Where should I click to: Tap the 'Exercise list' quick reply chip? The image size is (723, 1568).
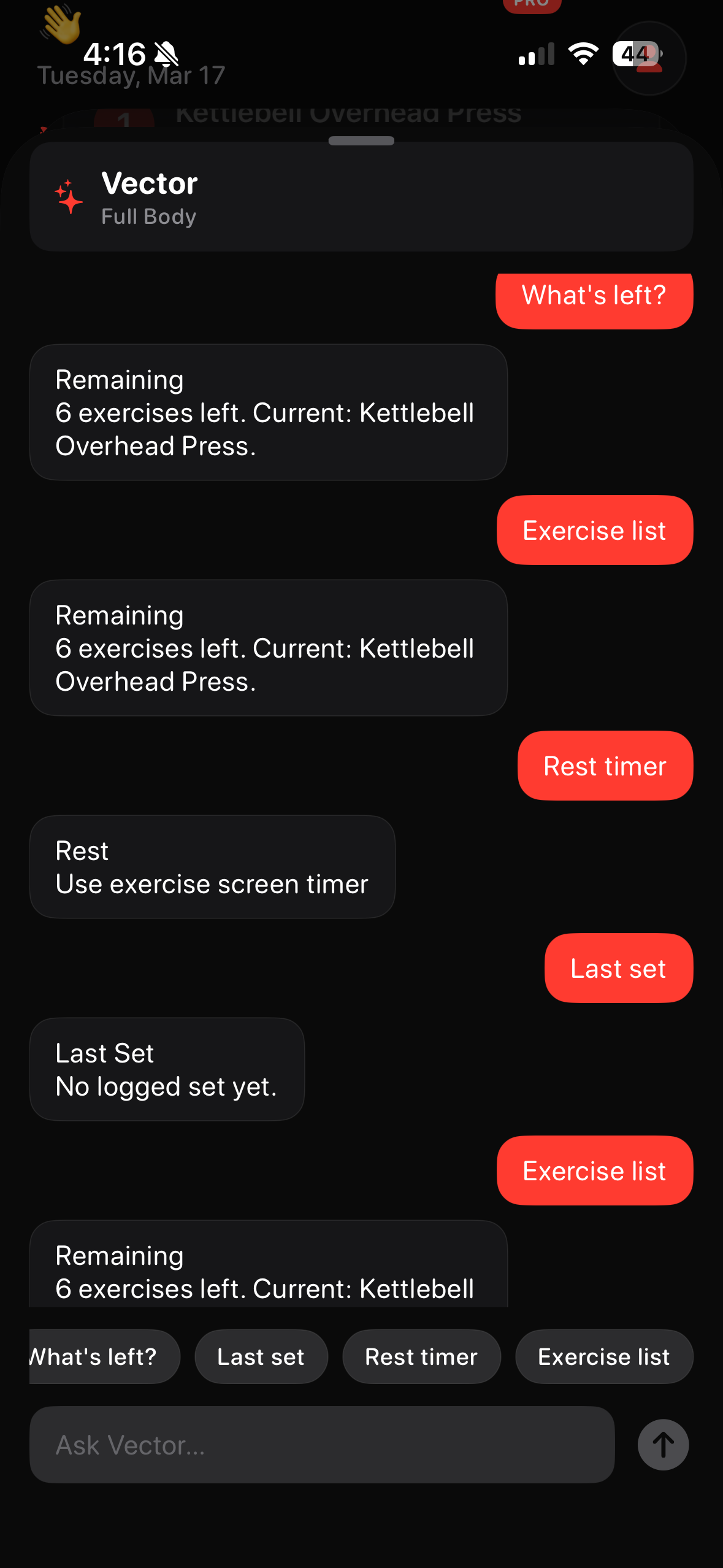tap(604, 1356)
